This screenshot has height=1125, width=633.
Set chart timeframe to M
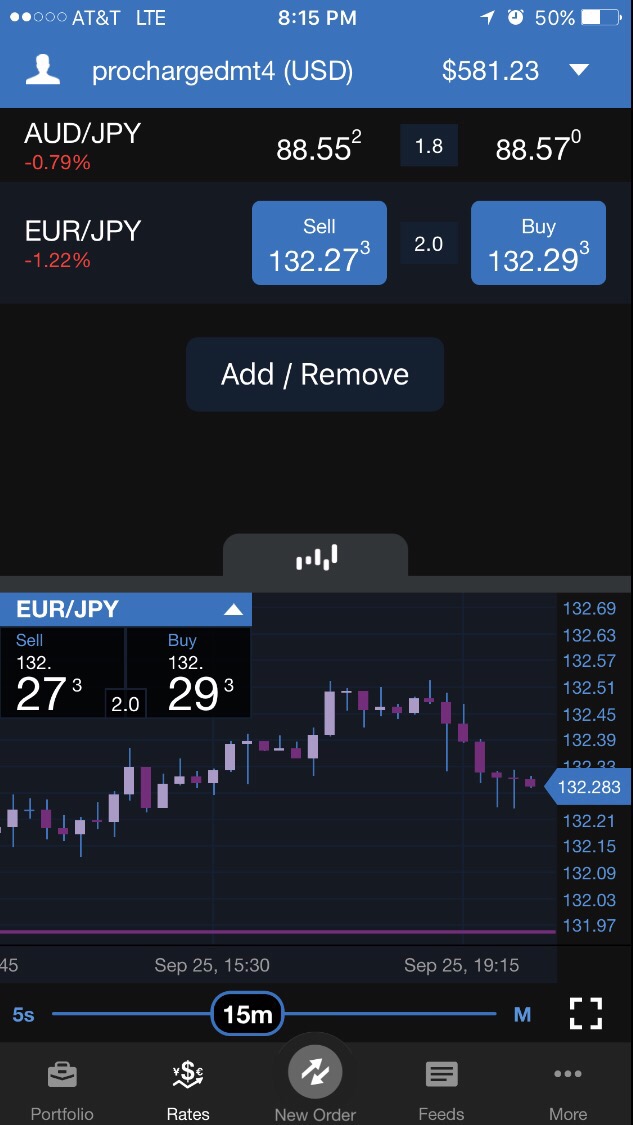[x=522, y=1014]
